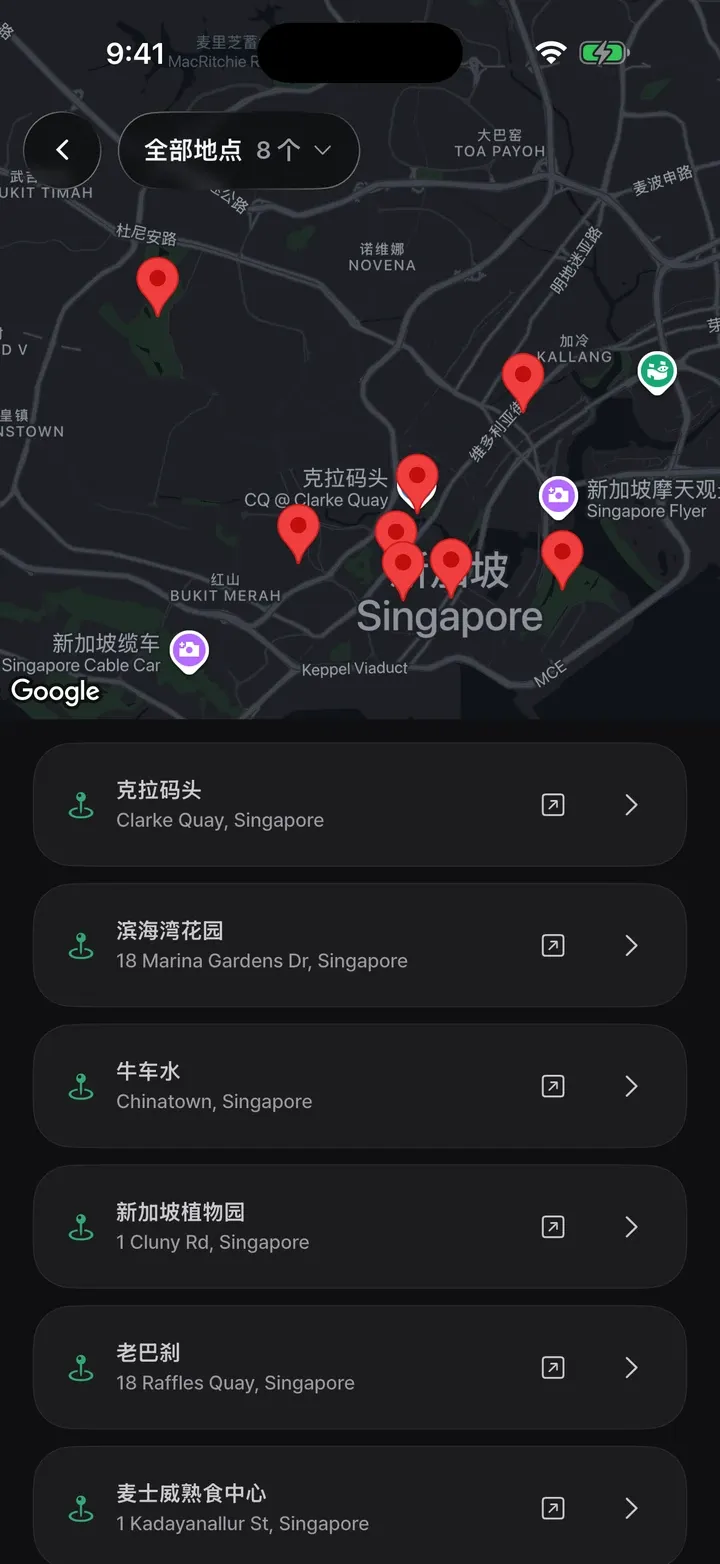This screenshot has width=720, height=1564.
Task: Open the 新加坡植物园 list row
Action: [x=360, y=1227]
